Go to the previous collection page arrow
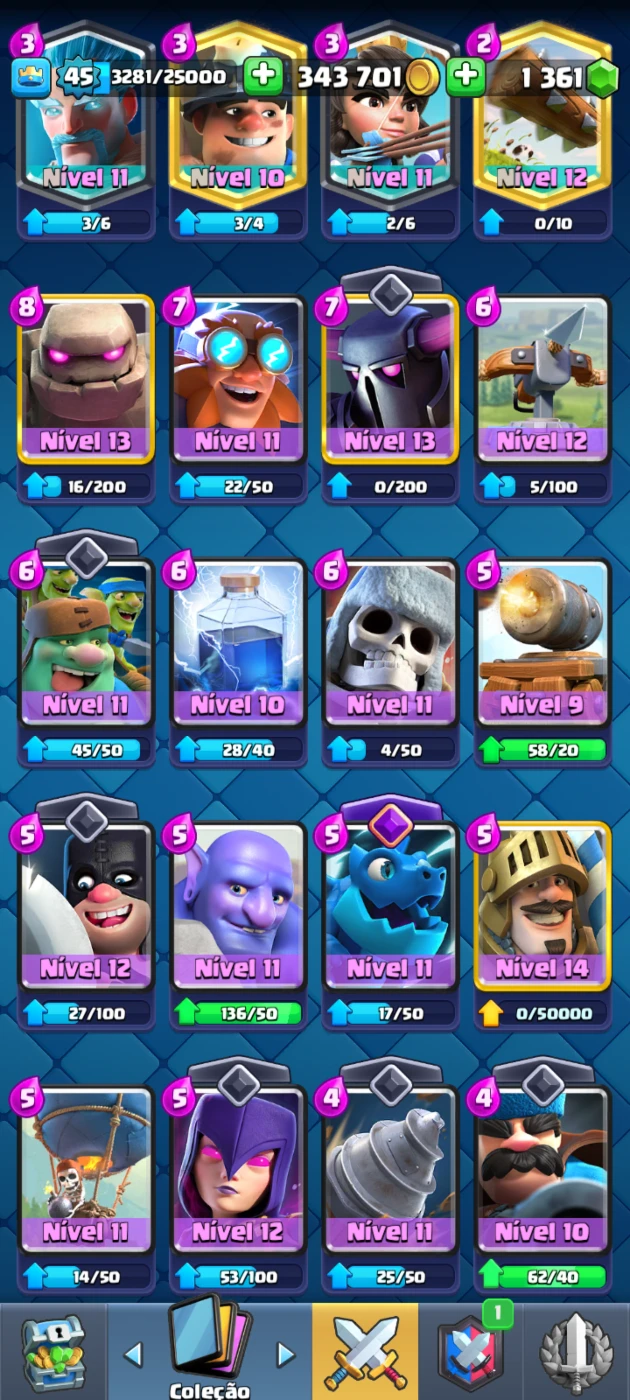Screen dimensions: 630x1400 133,1355
